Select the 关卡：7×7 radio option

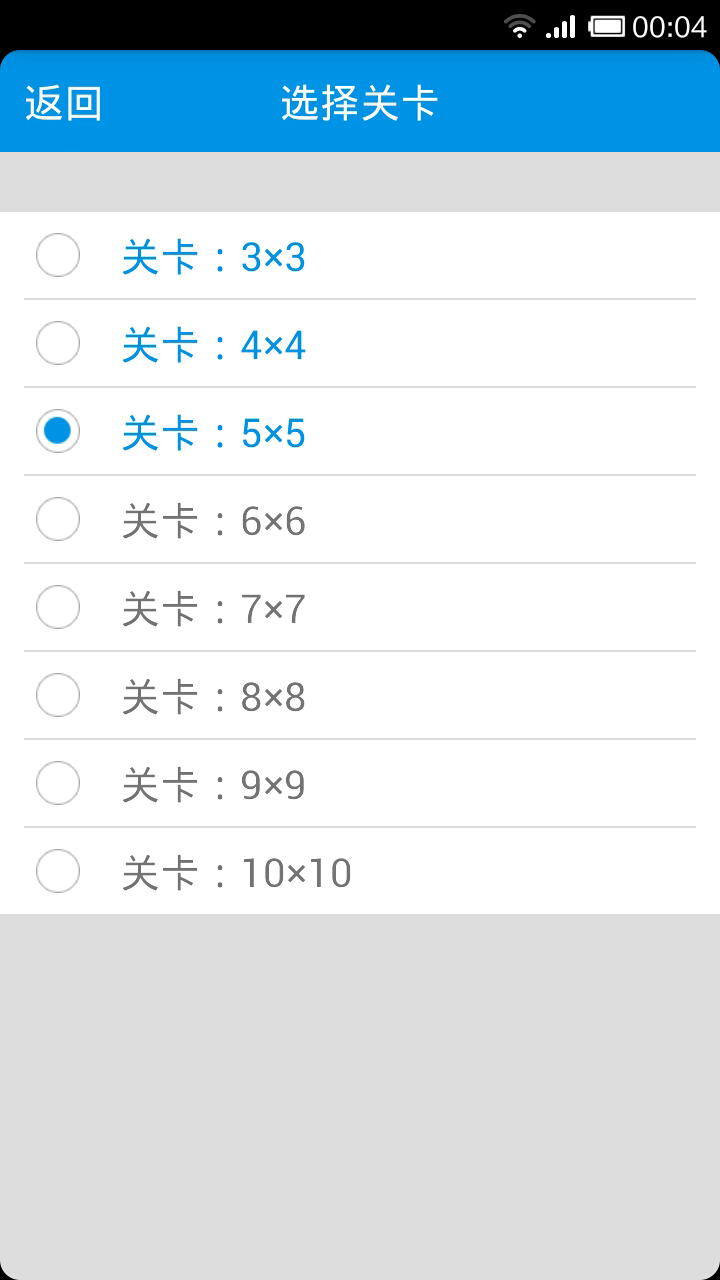point(360,607)
